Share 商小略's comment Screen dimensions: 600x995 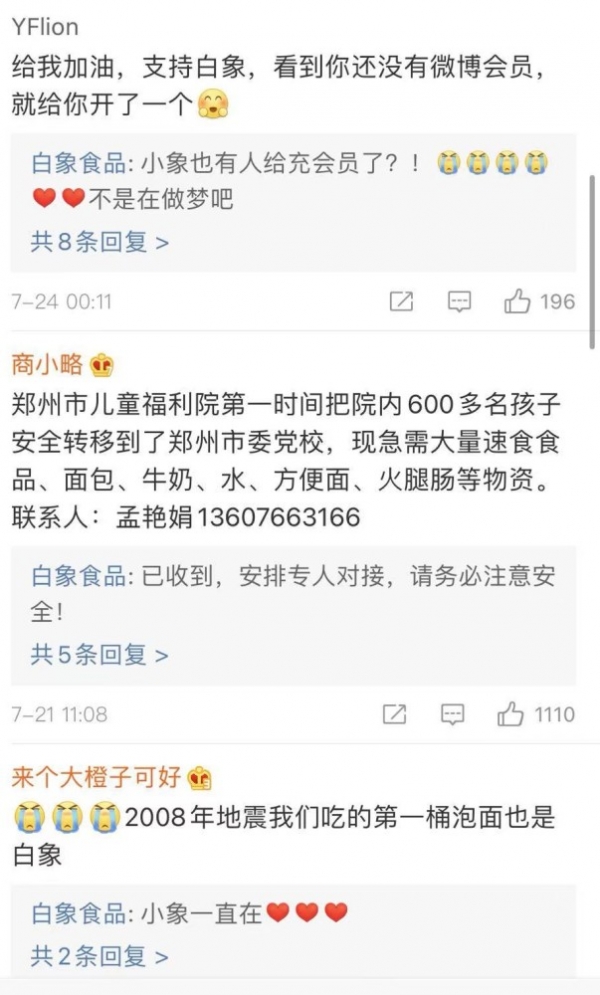395,714
